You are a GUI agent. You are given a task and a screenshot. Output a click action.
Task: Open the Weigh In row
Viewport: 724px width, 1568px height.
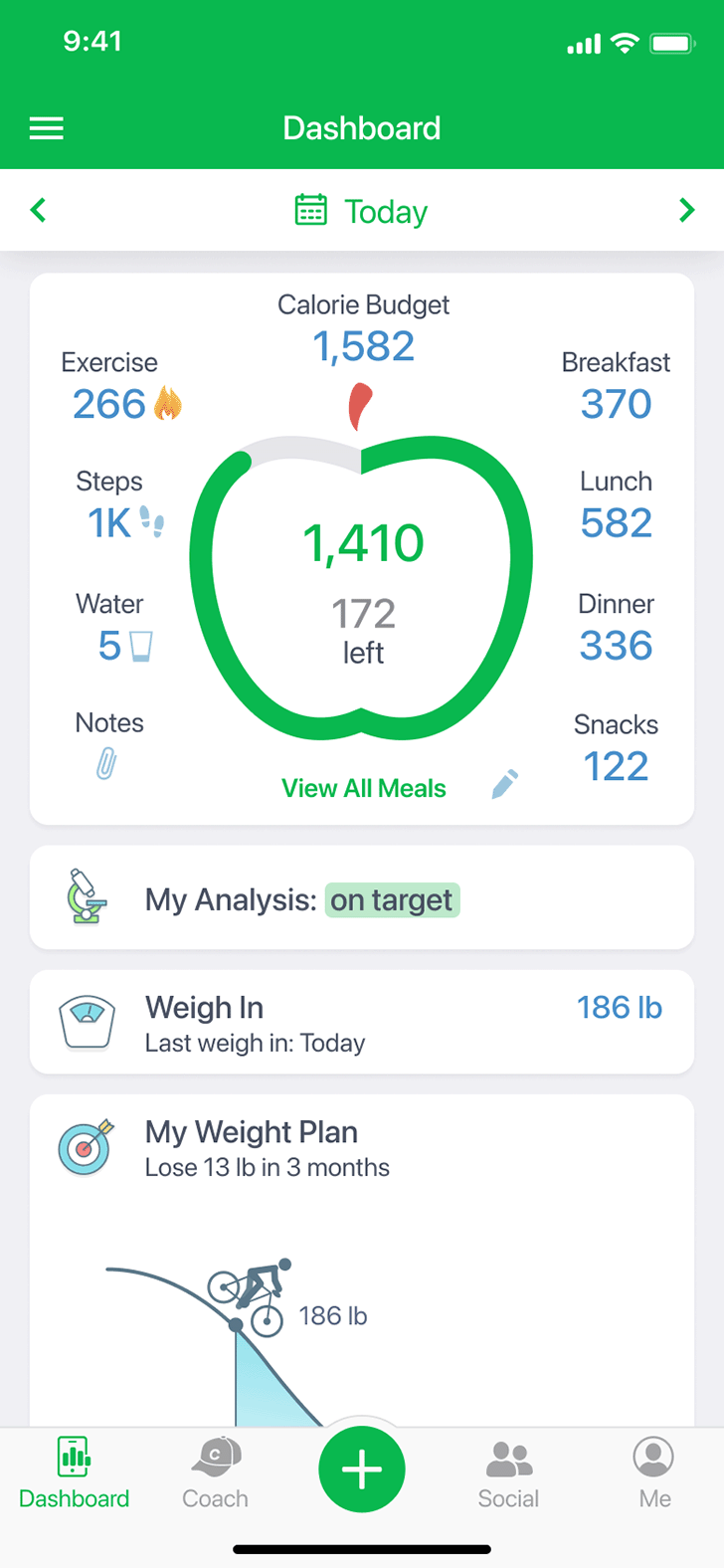point(362,1023)
